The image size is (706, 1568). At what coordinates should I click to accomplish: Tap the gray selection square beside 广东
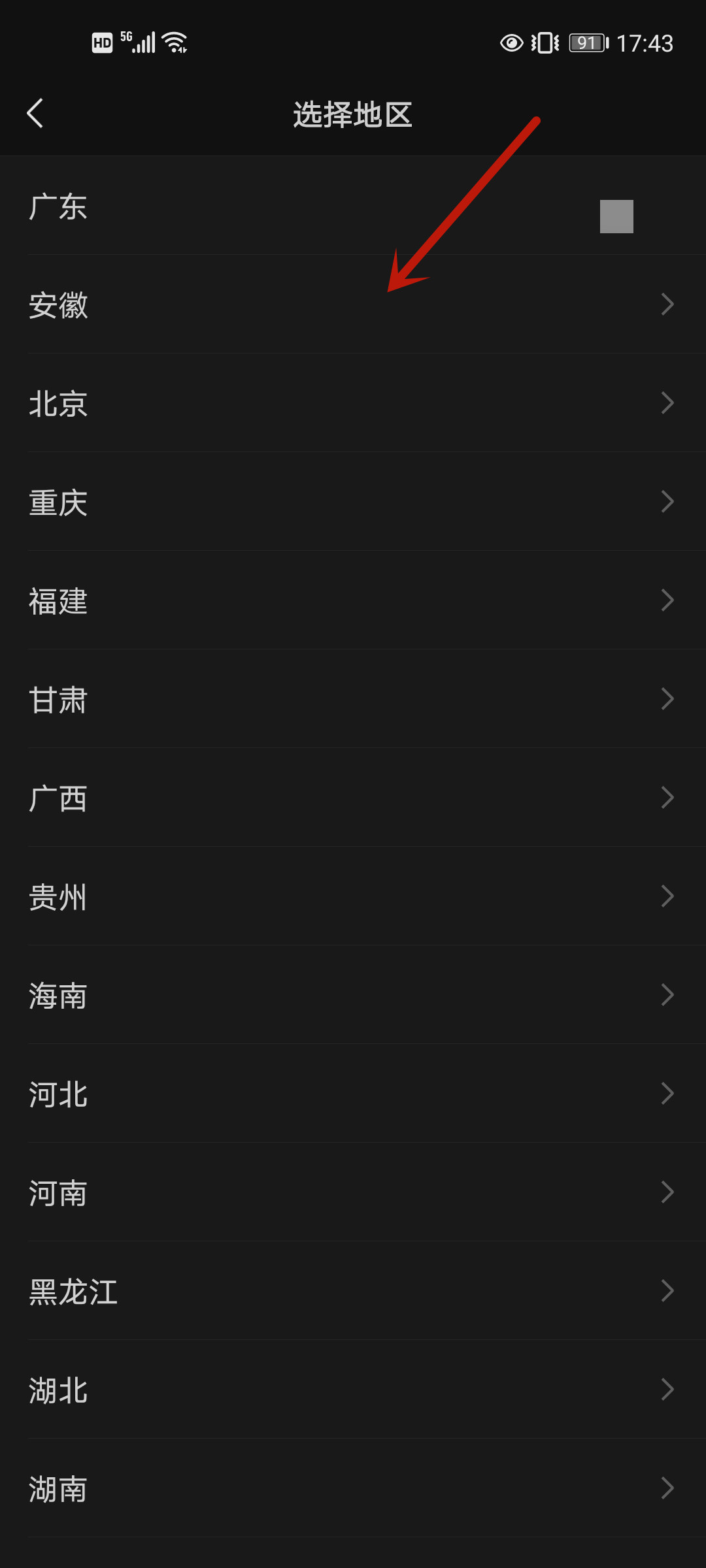click(616, 216)
